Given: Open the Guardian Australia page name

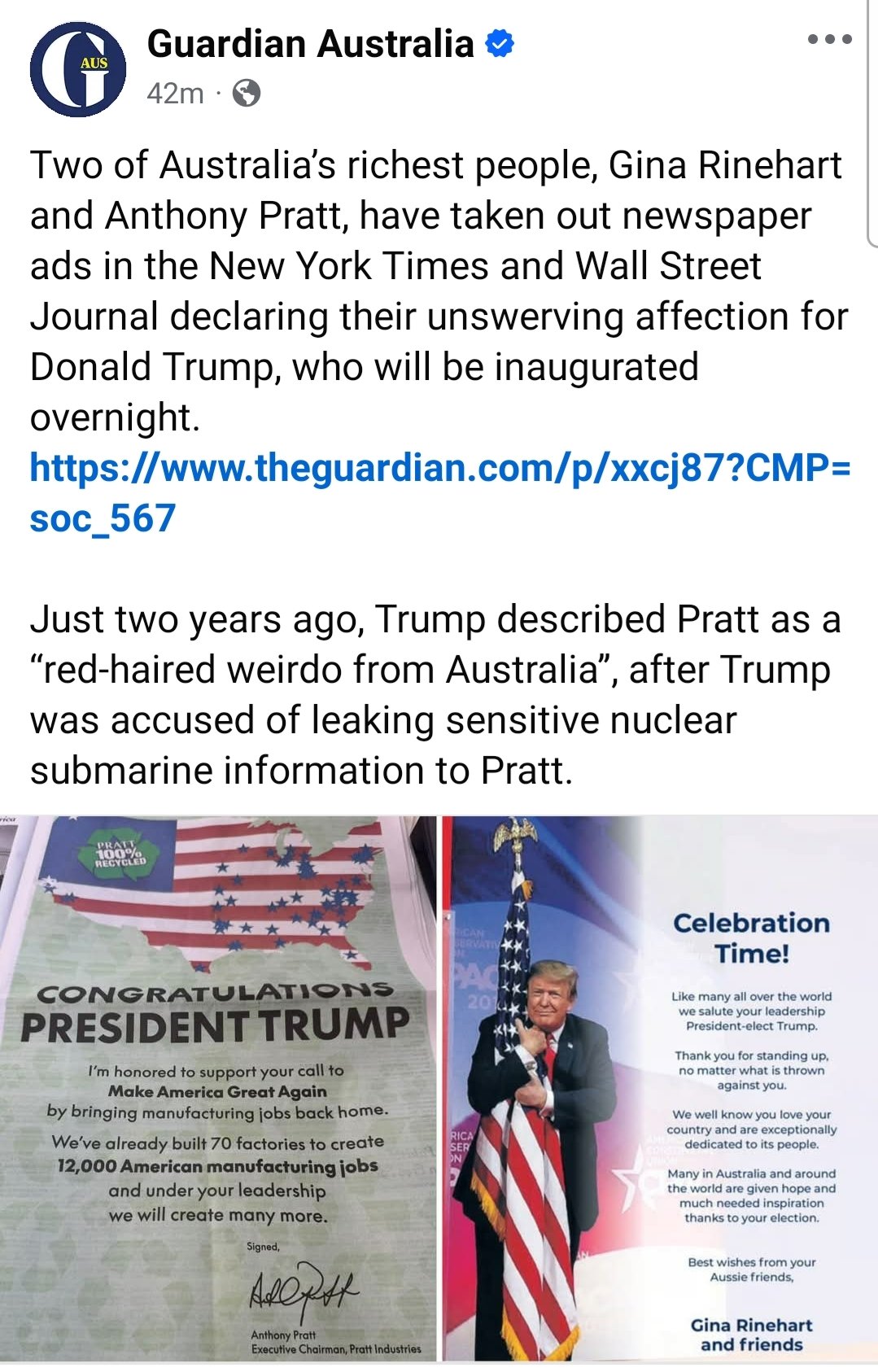Looking at the screenshot, I should (x=310, y=44).
